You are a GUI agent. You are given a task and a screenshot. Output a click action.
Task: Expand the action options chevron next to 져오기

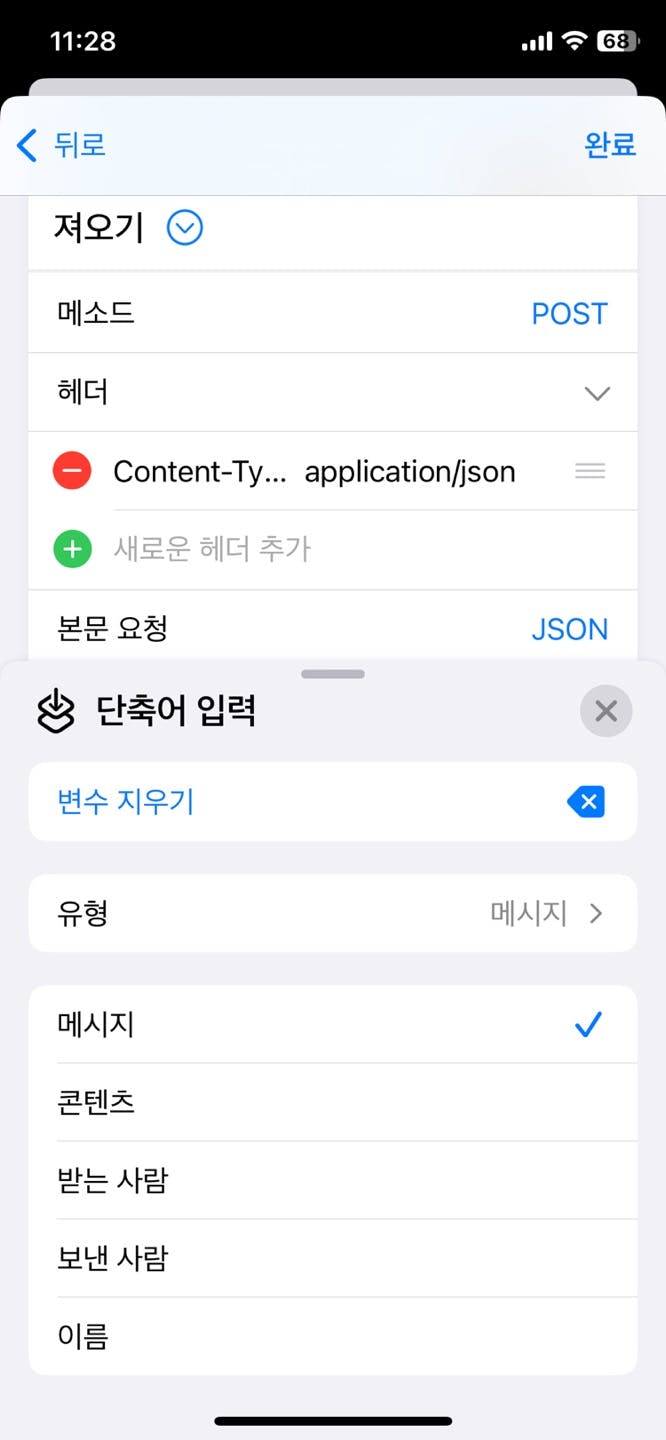(185, 229)
